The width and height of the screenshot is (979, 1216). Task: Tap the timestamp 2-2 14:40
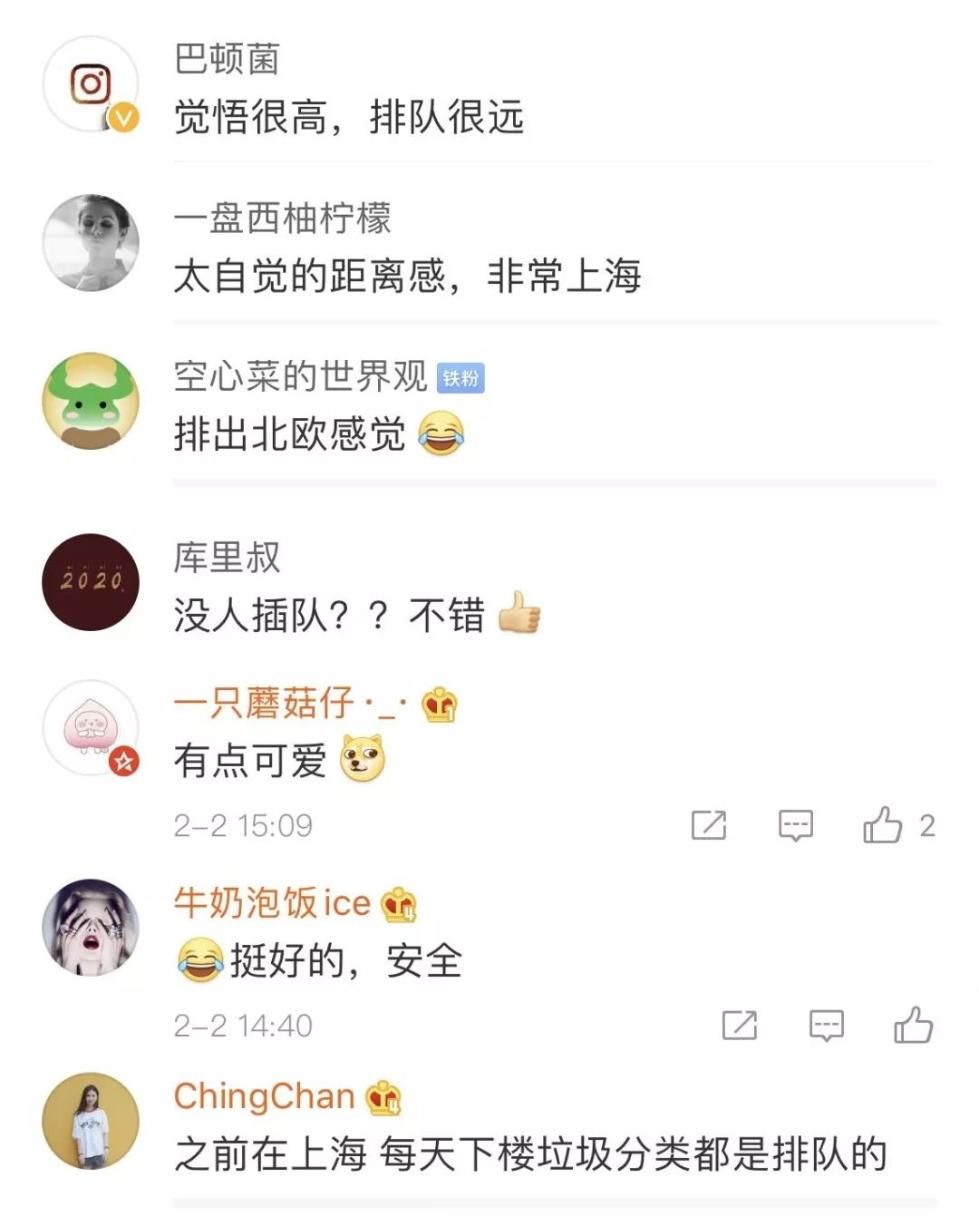pos(240,1023)
